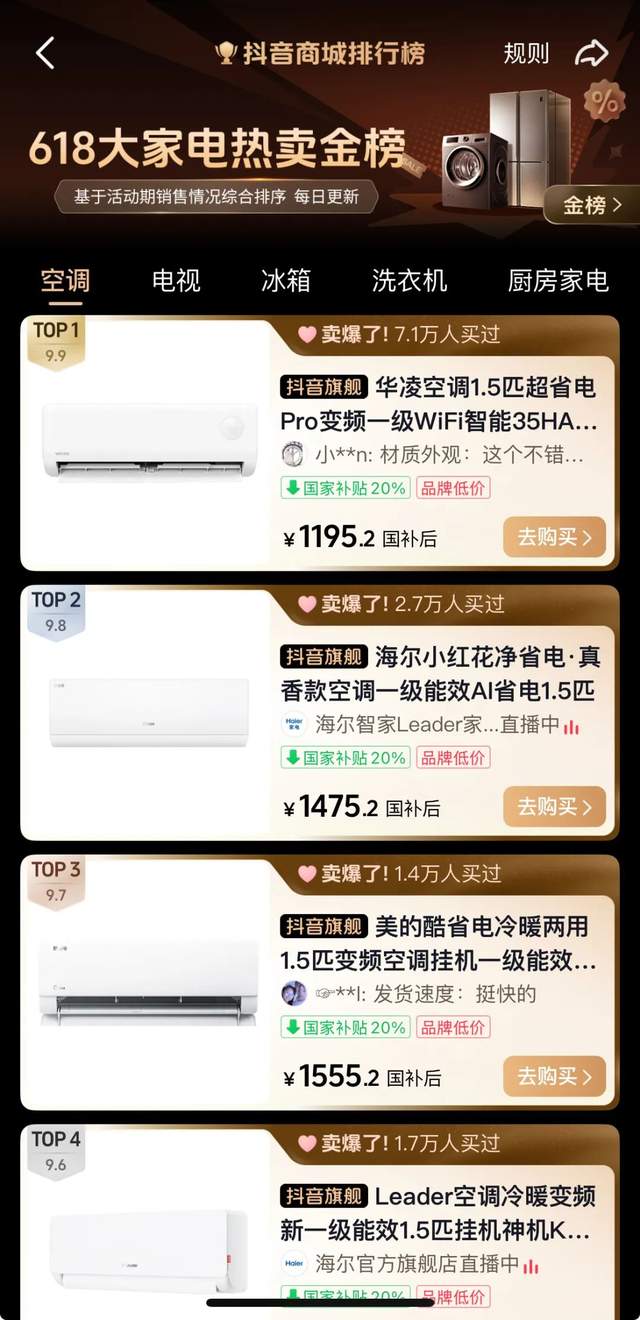This screenshot has width=640, height=1320.
Task: Select the 洗衣机 tab
Action: [x=409, y=281]
